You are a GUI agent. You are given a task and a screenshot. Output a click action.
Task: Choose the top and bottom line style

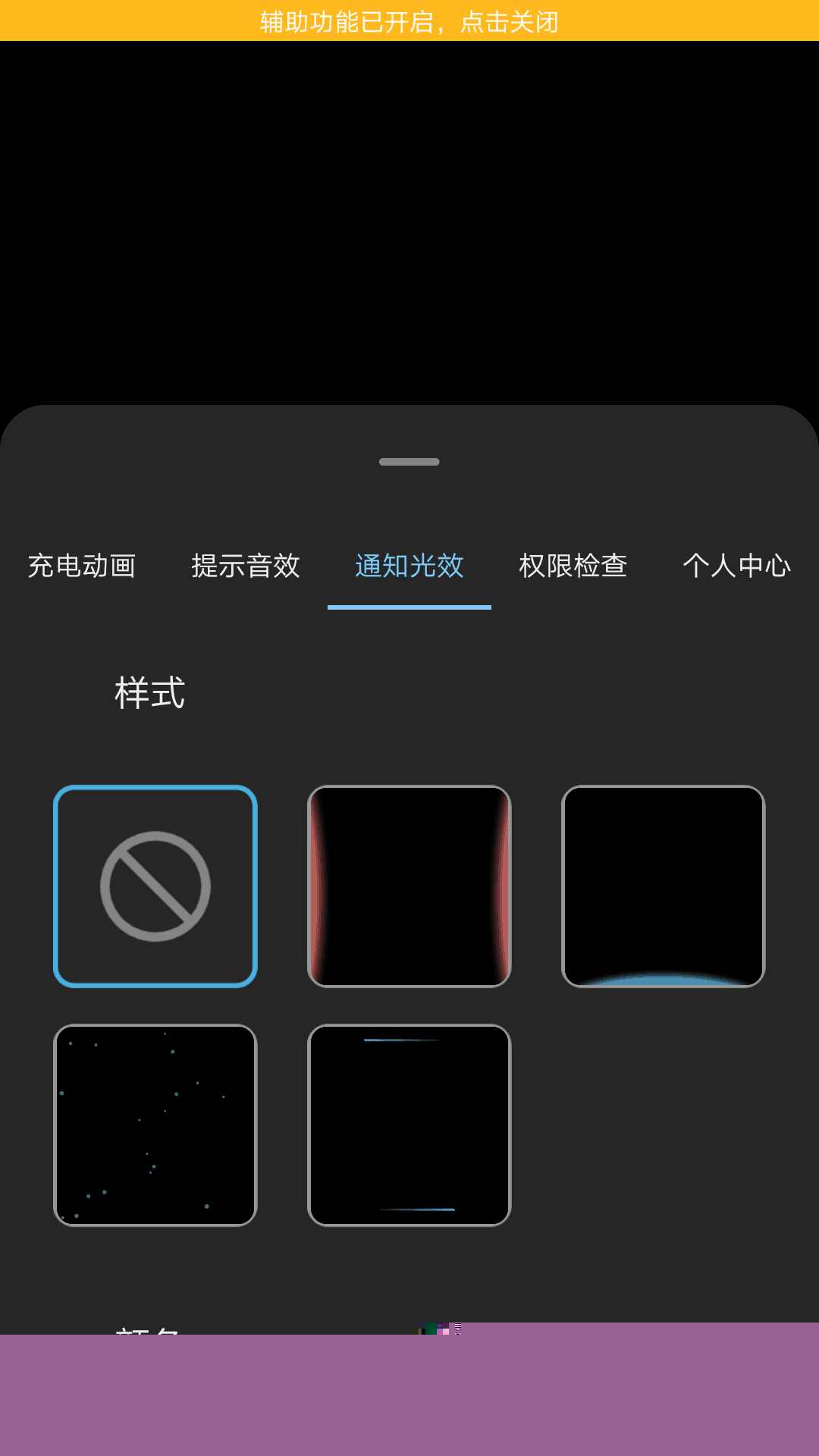[x=409, y=1125]
